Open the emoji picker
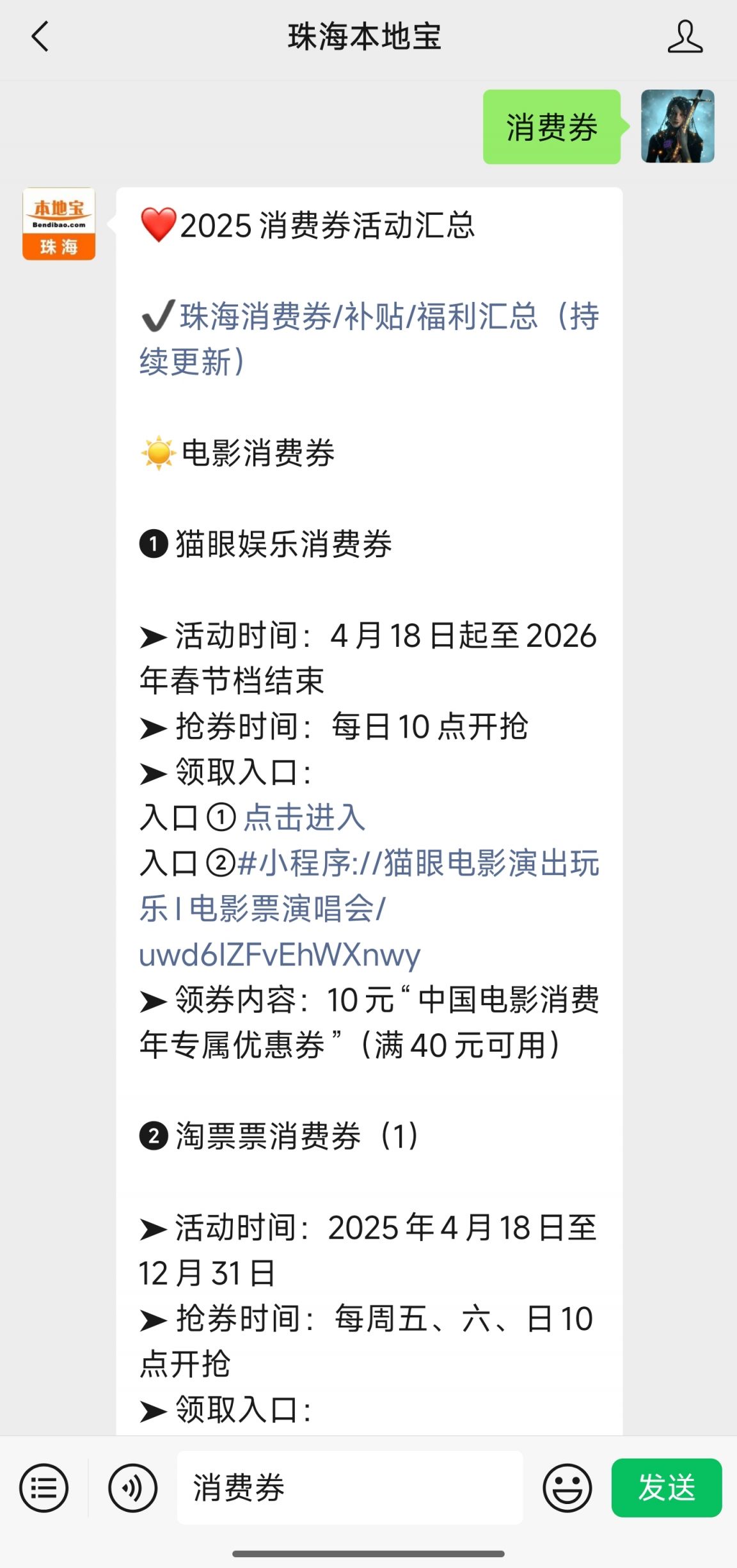The image size is (737, 1568). [x=567, y=1487]
